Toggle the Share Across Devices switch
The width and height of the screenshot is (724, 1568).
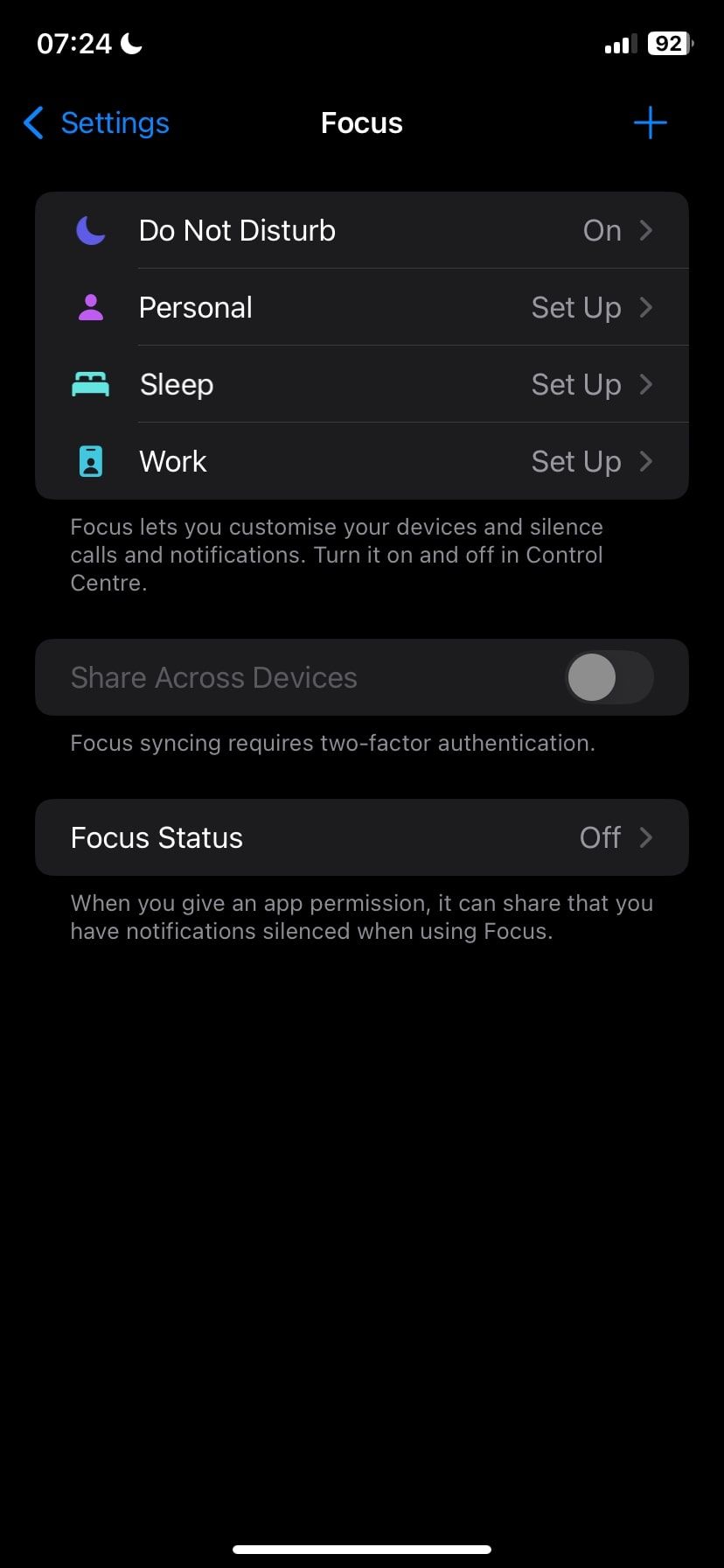609,678
